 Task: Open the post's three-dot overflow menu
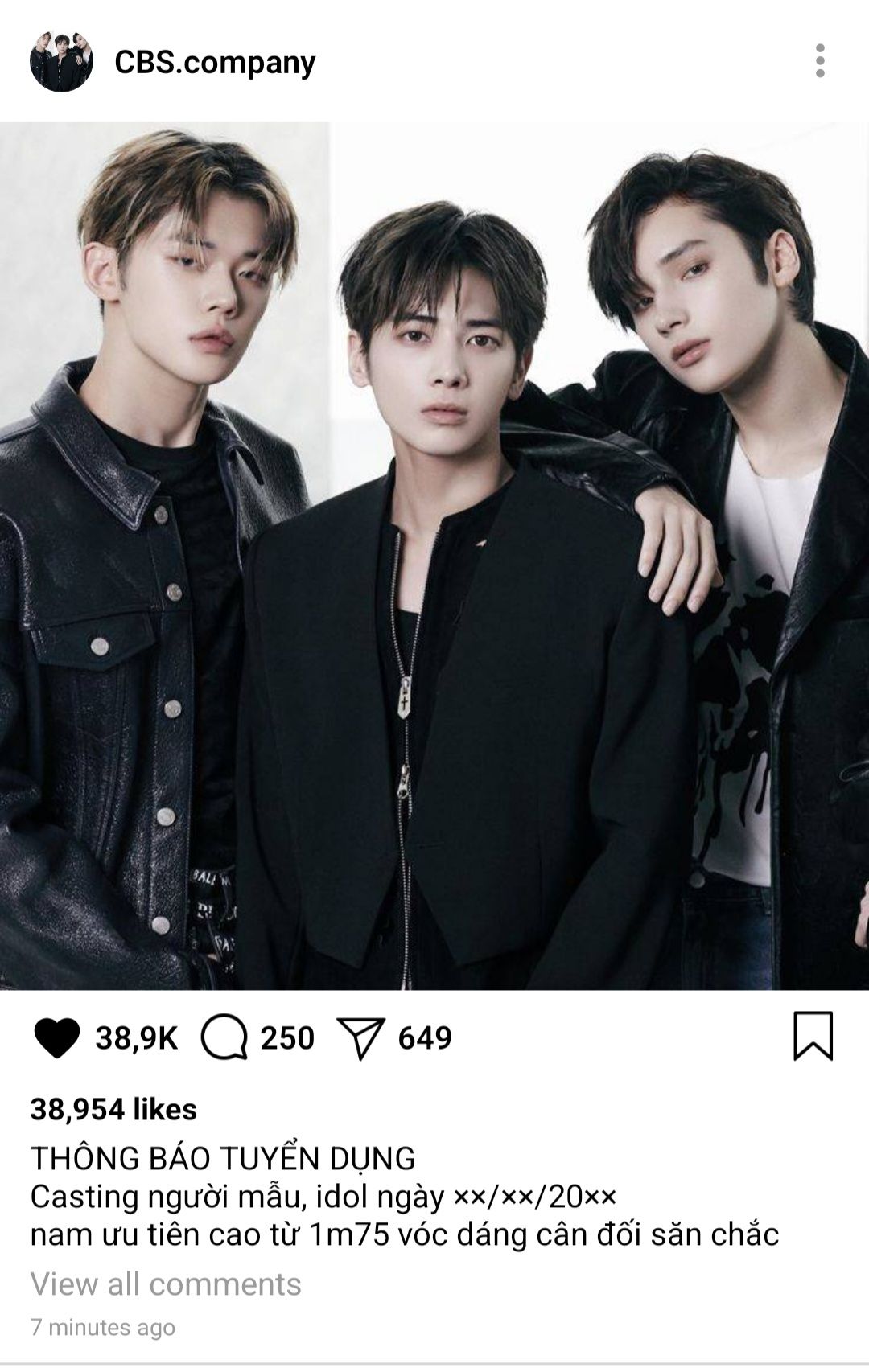[x=819, y=61]
